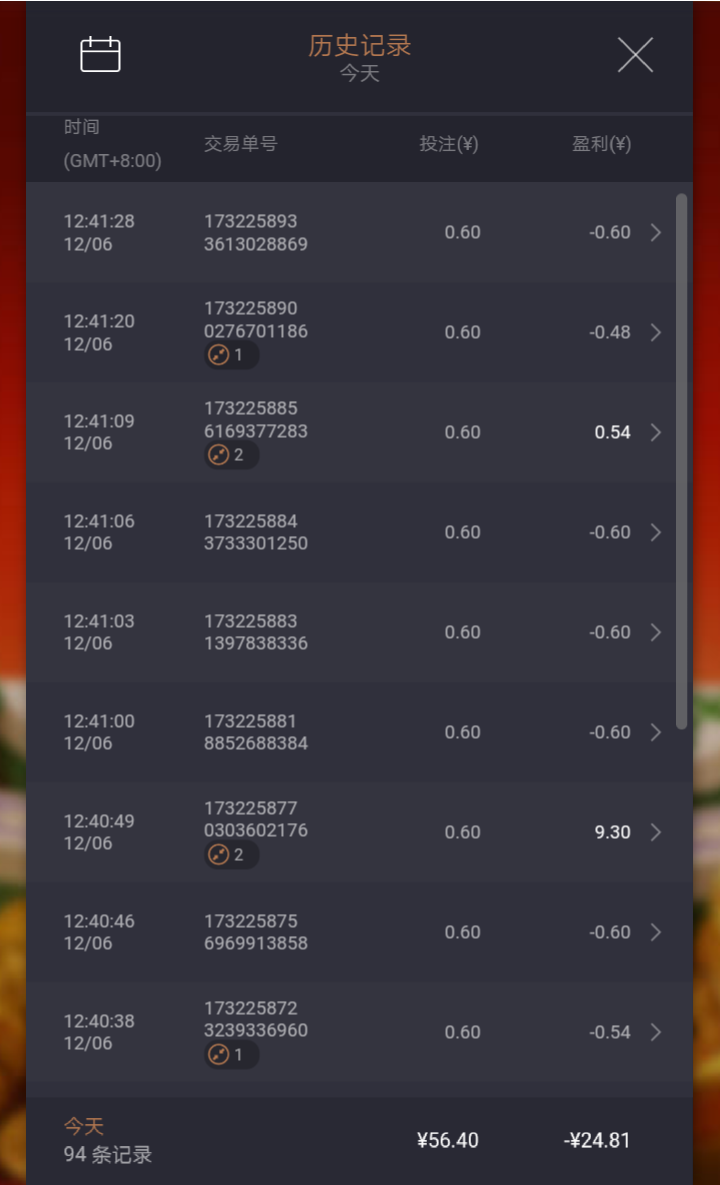The width and height of the screenshot is (720, 1185).
Task: Open the 9.30 profit record at 12:40:49
Action: [x=360, y=832]
